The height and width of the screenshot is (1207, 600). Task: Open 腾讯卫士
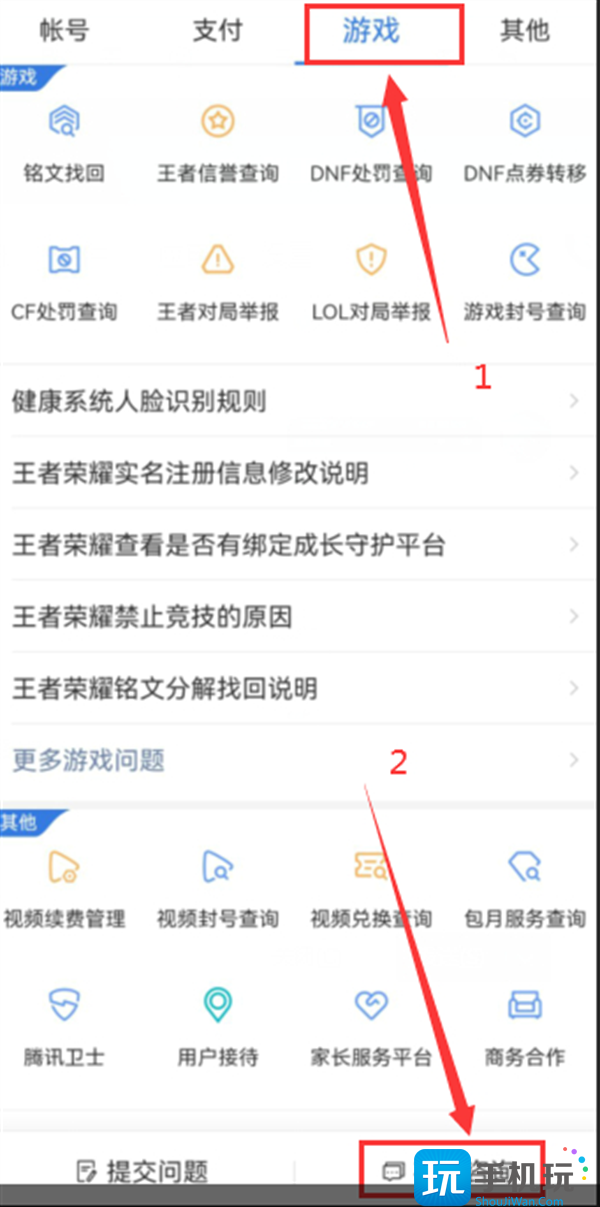click(64, 1028)
